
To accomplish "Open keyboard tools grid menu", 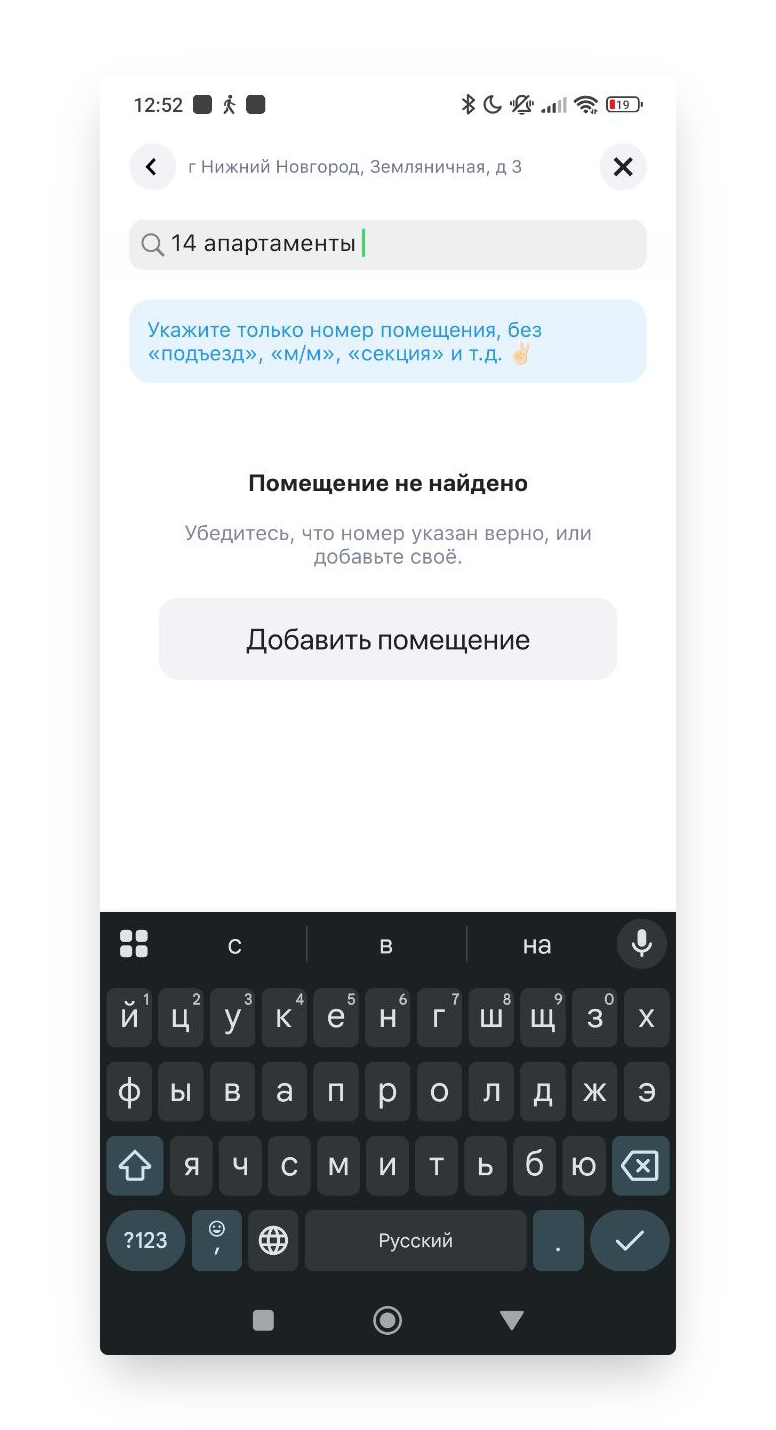I will point(134,944).
